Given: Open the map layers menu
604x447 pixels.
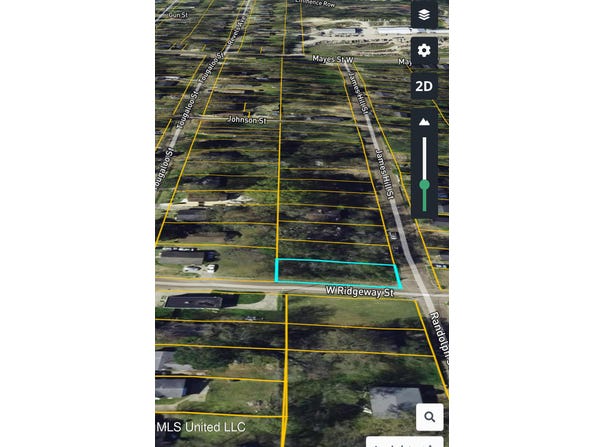Looking at the screenshot, I should [424, 15].
